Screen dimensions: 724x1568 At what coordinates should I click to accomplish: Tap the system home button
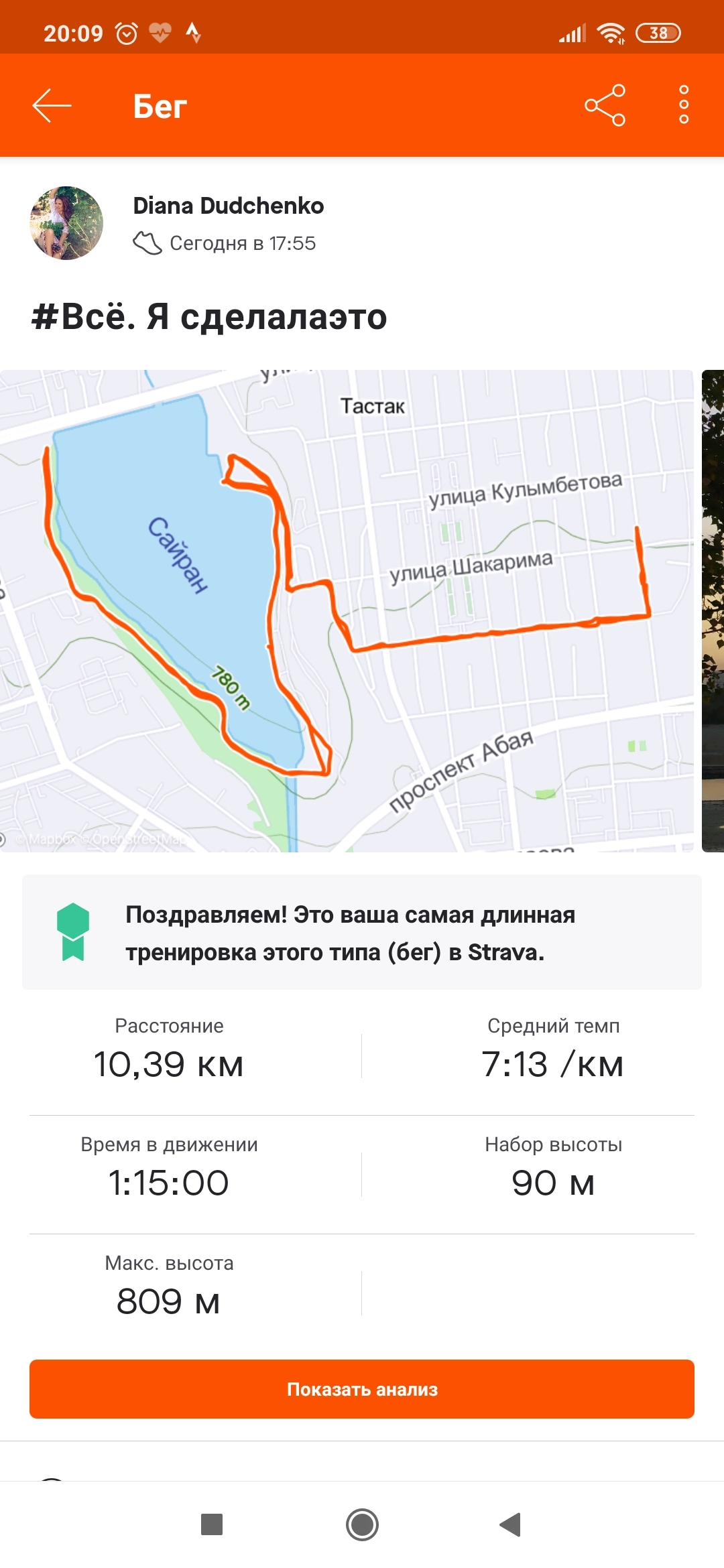[x=362, y=1525]
